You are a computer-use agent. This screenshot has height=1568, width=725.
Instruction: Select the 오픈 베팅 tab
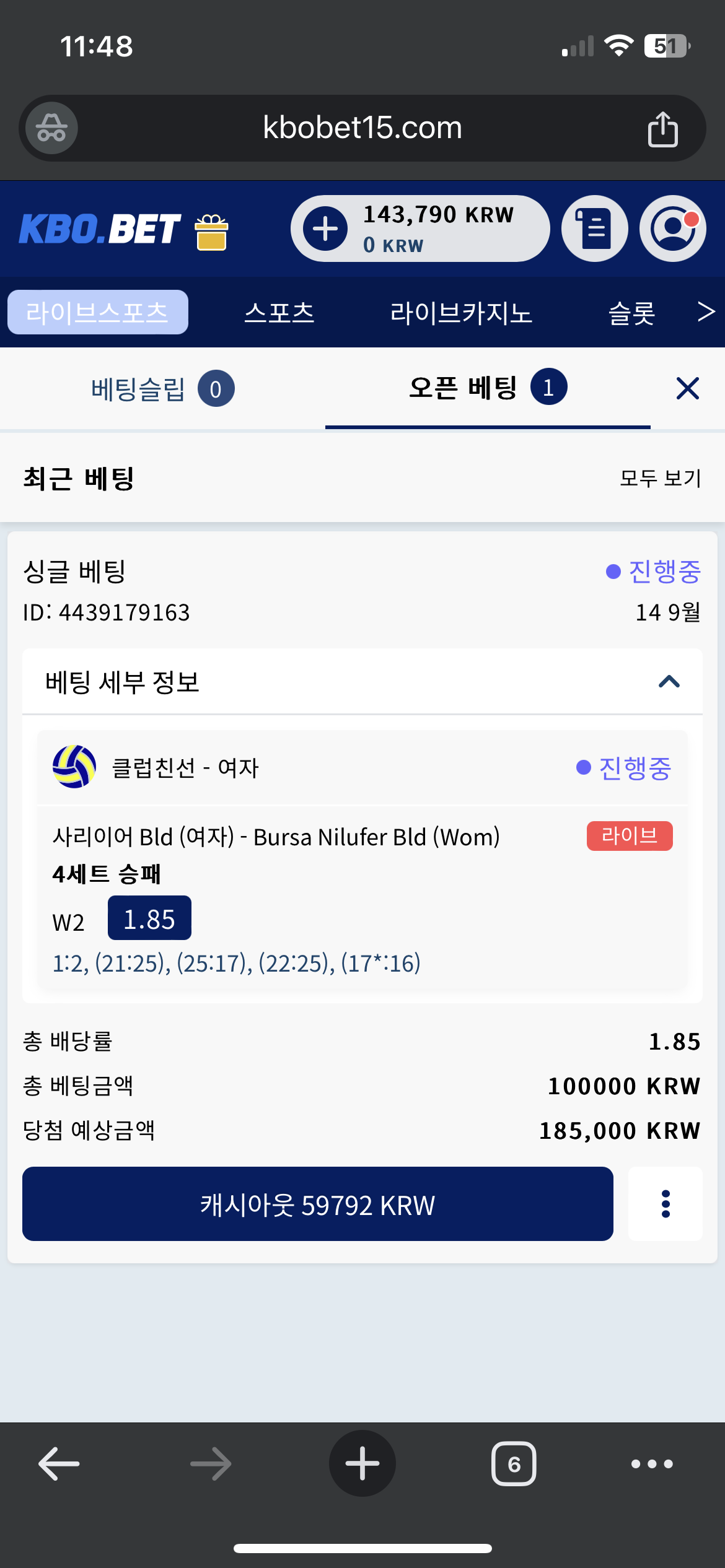[x=488, y=388]
